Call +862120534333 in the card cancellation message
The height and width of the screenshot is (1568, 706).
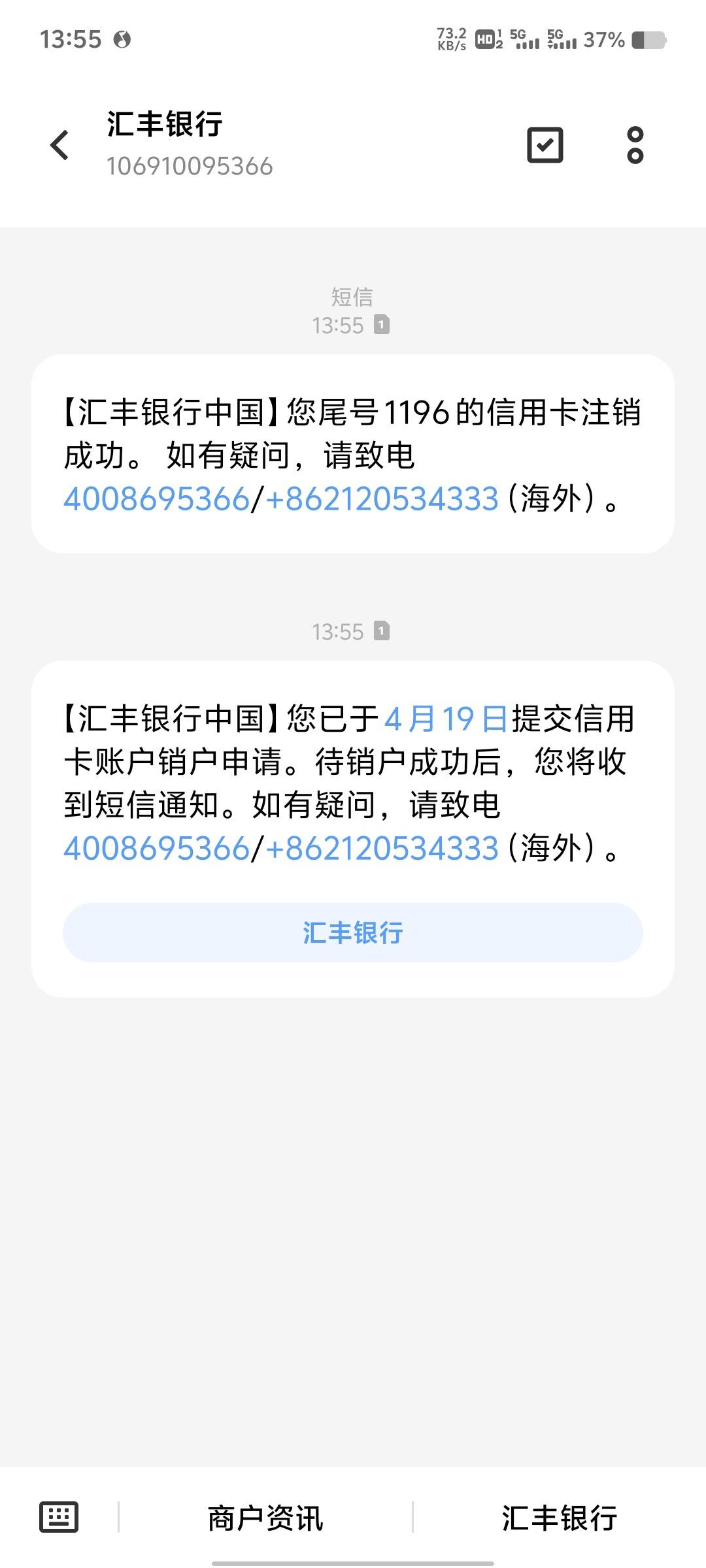click(382, 499)
